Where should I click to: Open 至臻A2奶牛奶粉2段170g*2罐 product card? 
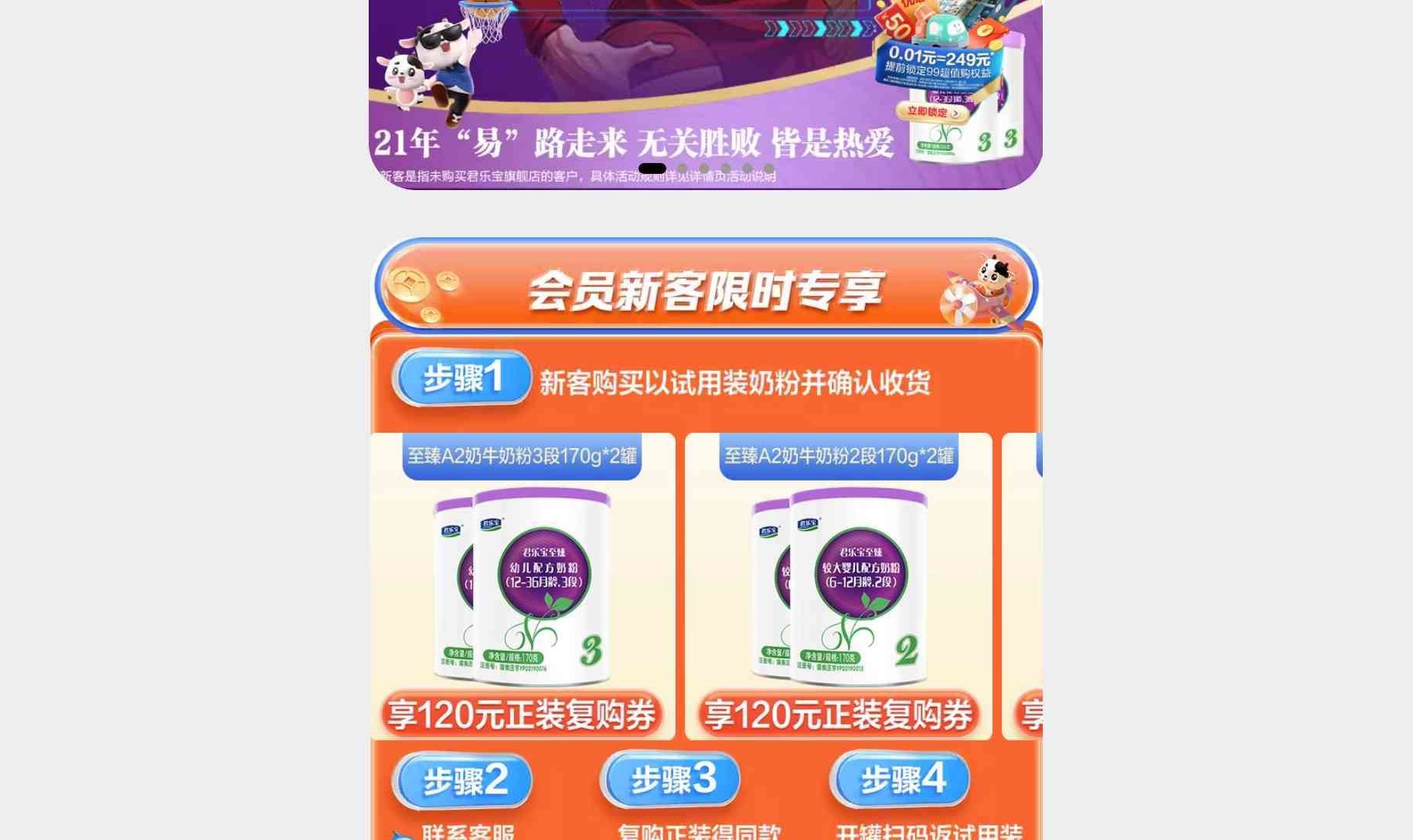(838, 586)
